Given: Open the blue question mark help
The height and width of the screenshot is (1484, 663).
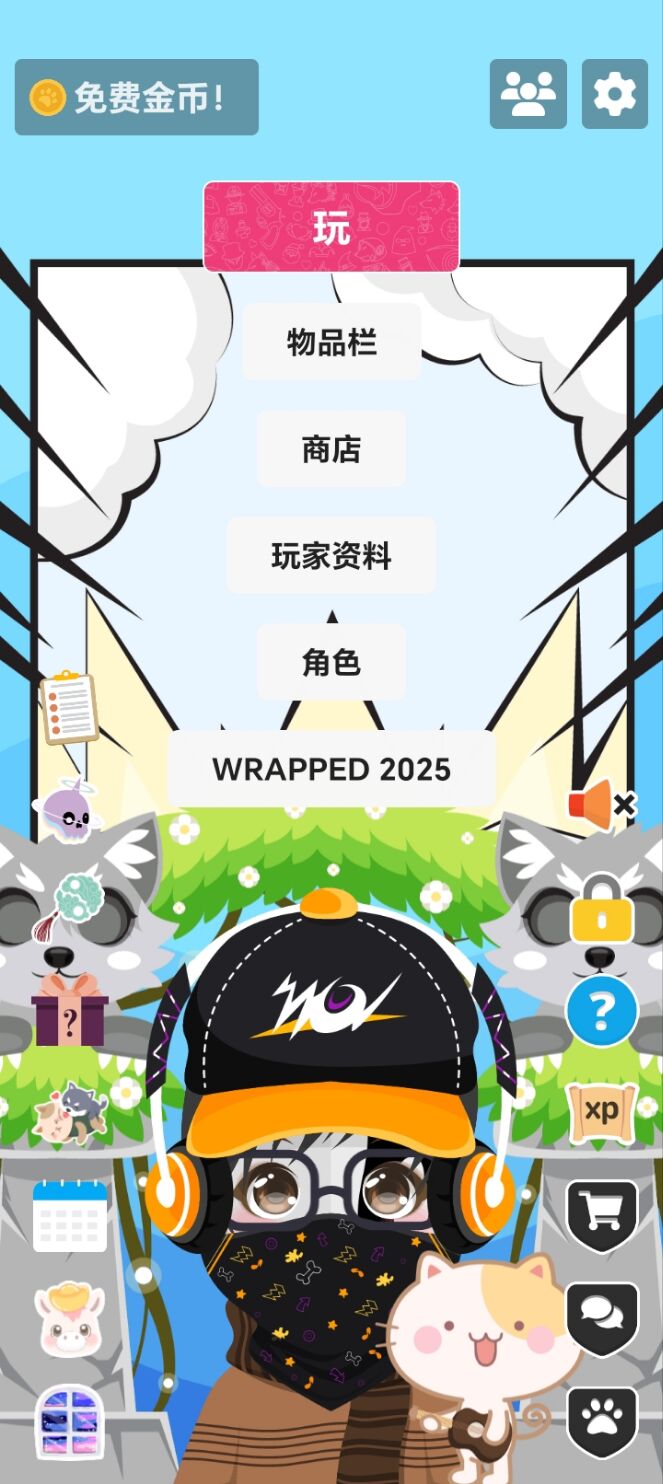Looking at the screenshot, I should pyautogui.click(x=601, y=1011).
